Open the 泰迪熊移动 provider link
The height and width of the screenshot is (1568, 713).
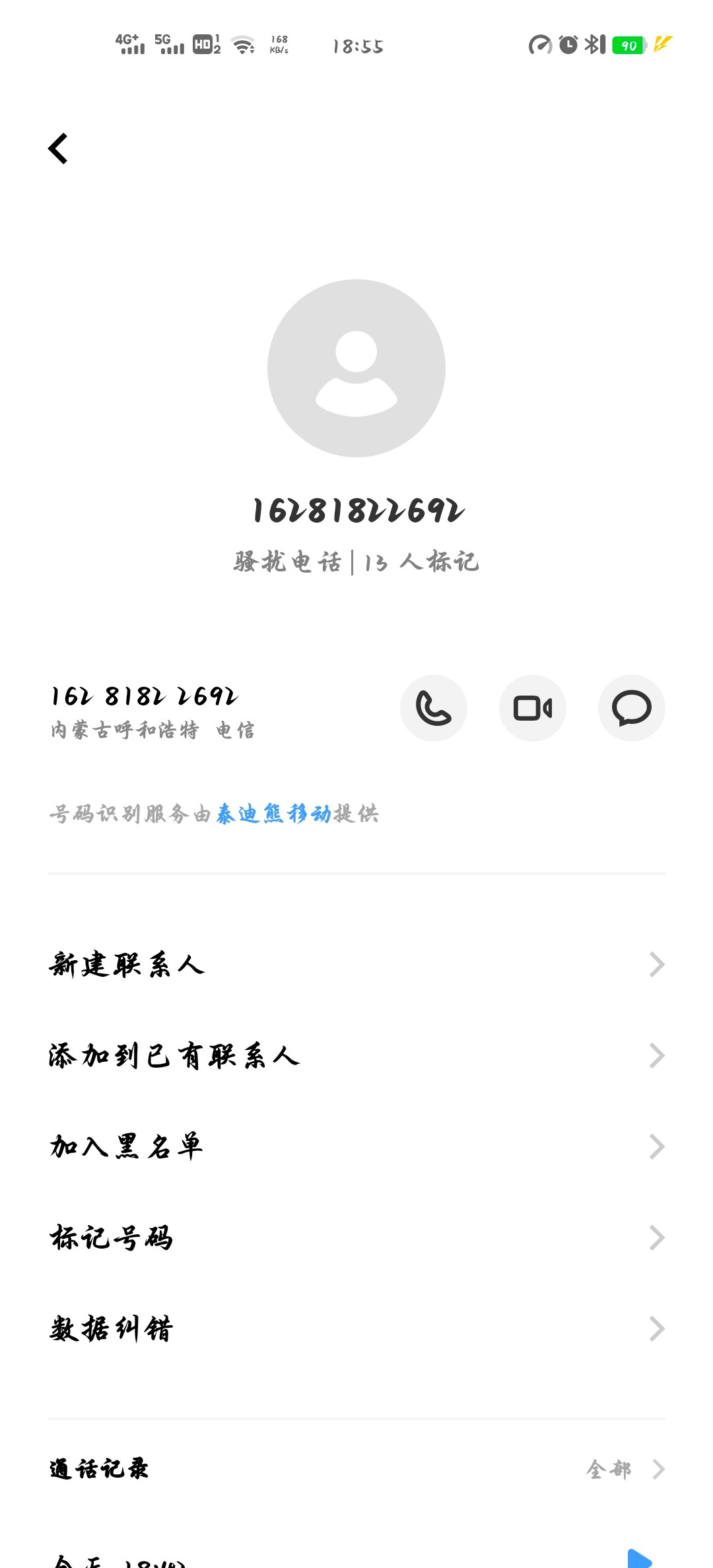pos(273,814)
